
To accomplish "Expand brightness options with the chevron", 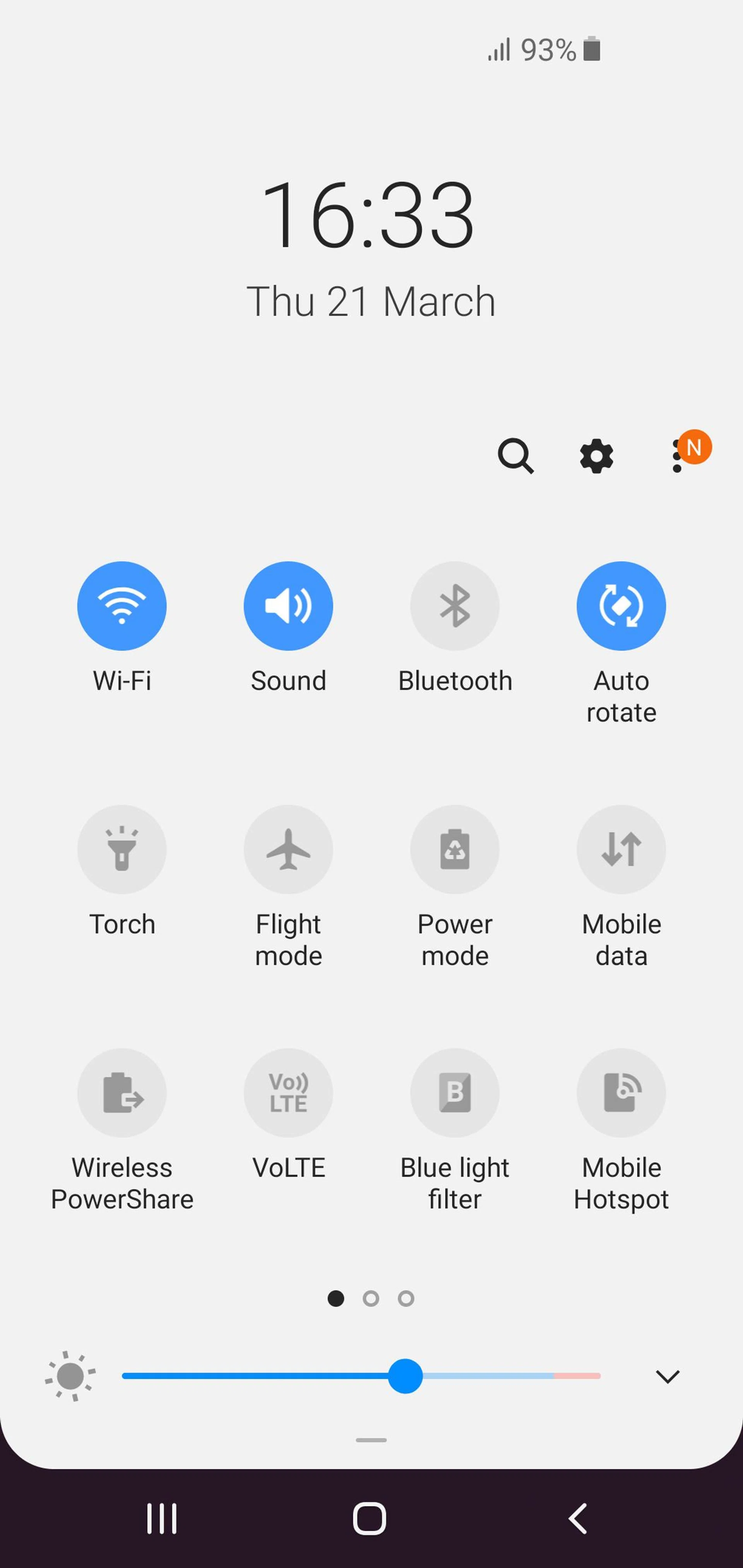I will click(x=668, y=1376).
